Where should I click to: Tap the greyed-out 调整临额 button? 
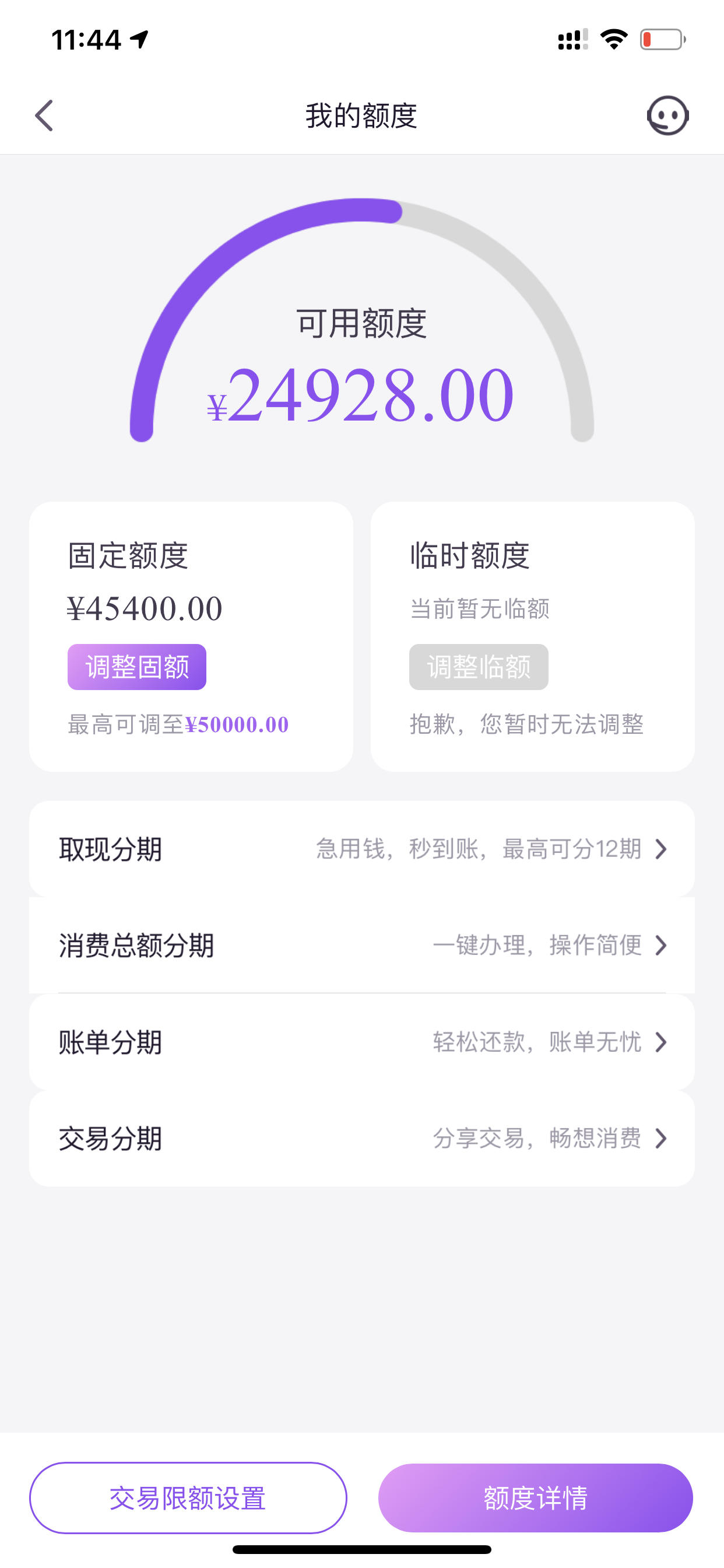pos(479,667)
